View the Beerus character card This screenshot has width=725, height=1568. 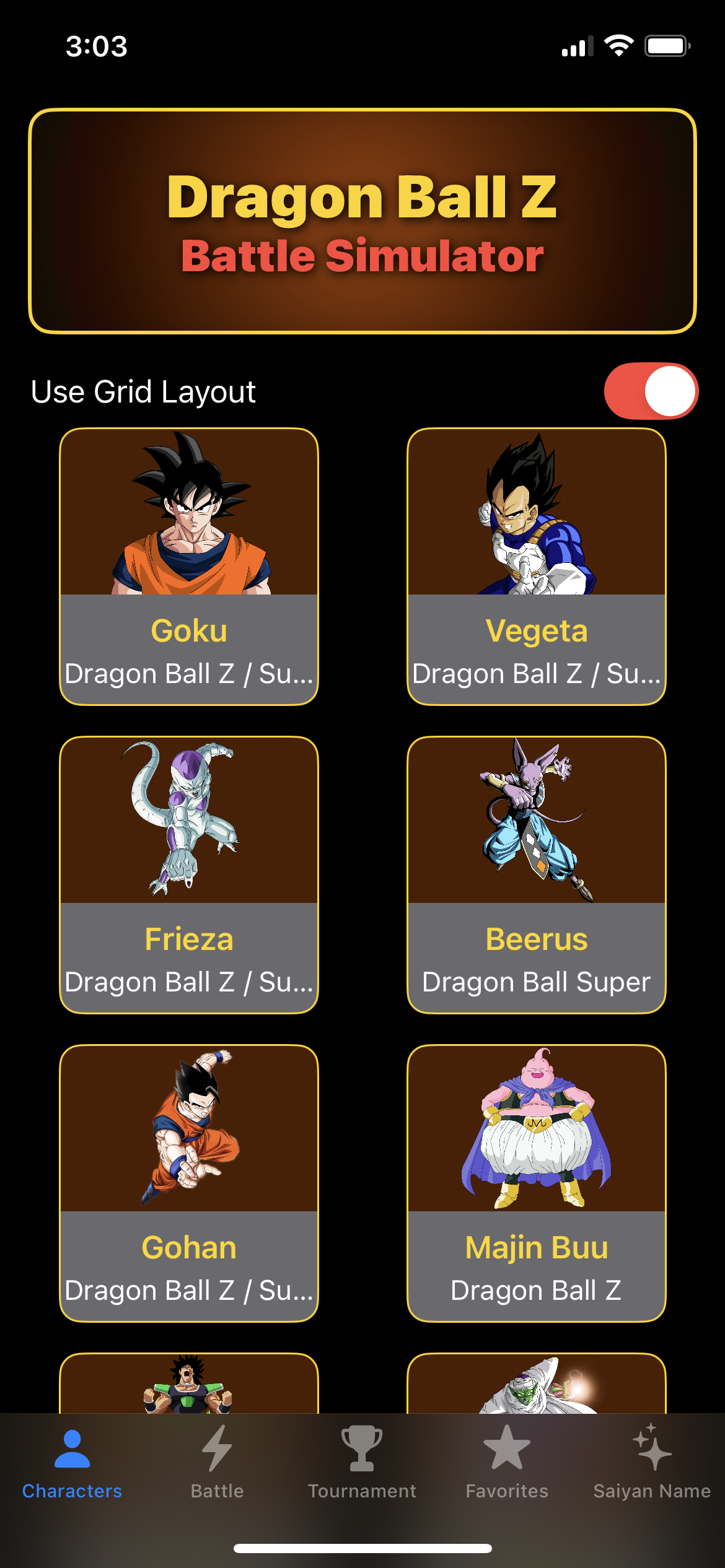537,874
